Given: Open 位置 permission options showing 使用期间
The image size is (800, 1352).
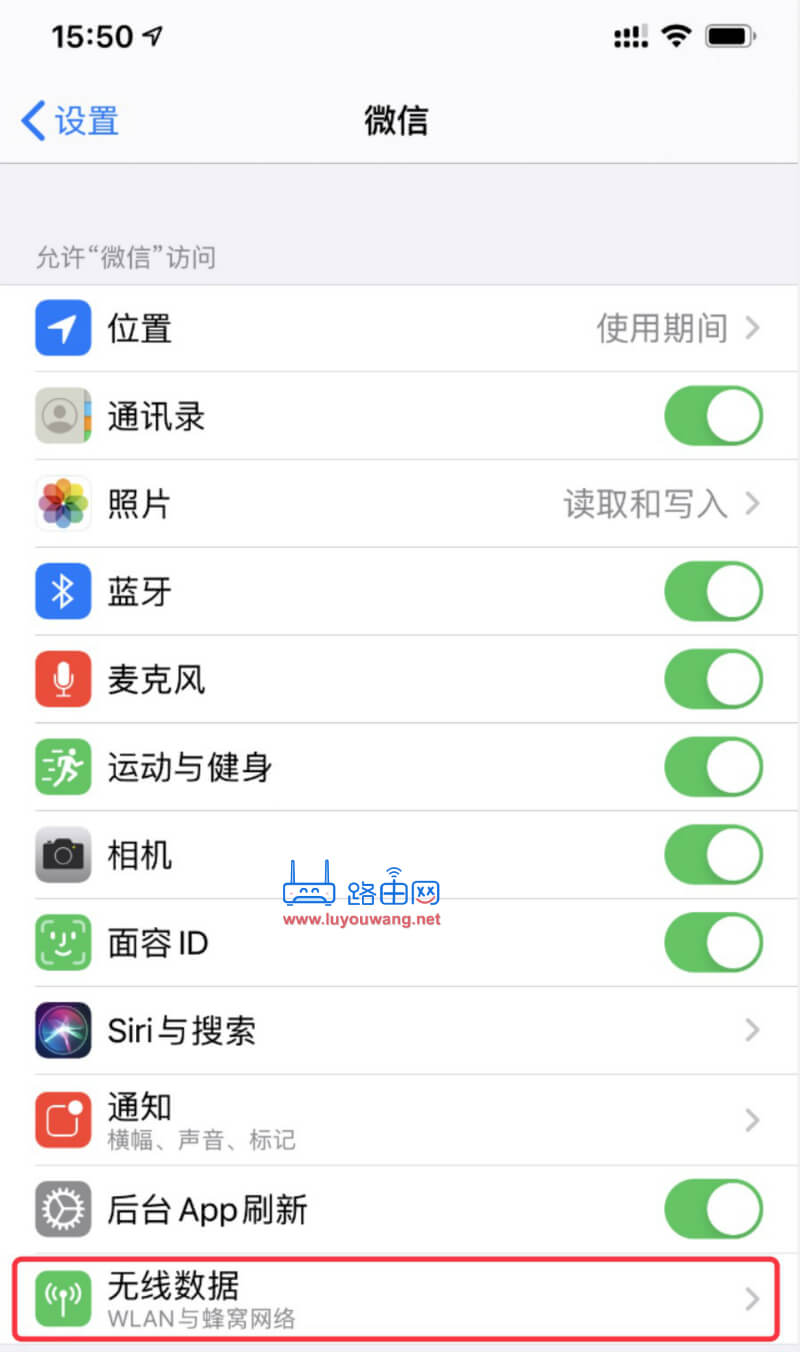Looking at the screenshot, I should (x=660, y=328).
